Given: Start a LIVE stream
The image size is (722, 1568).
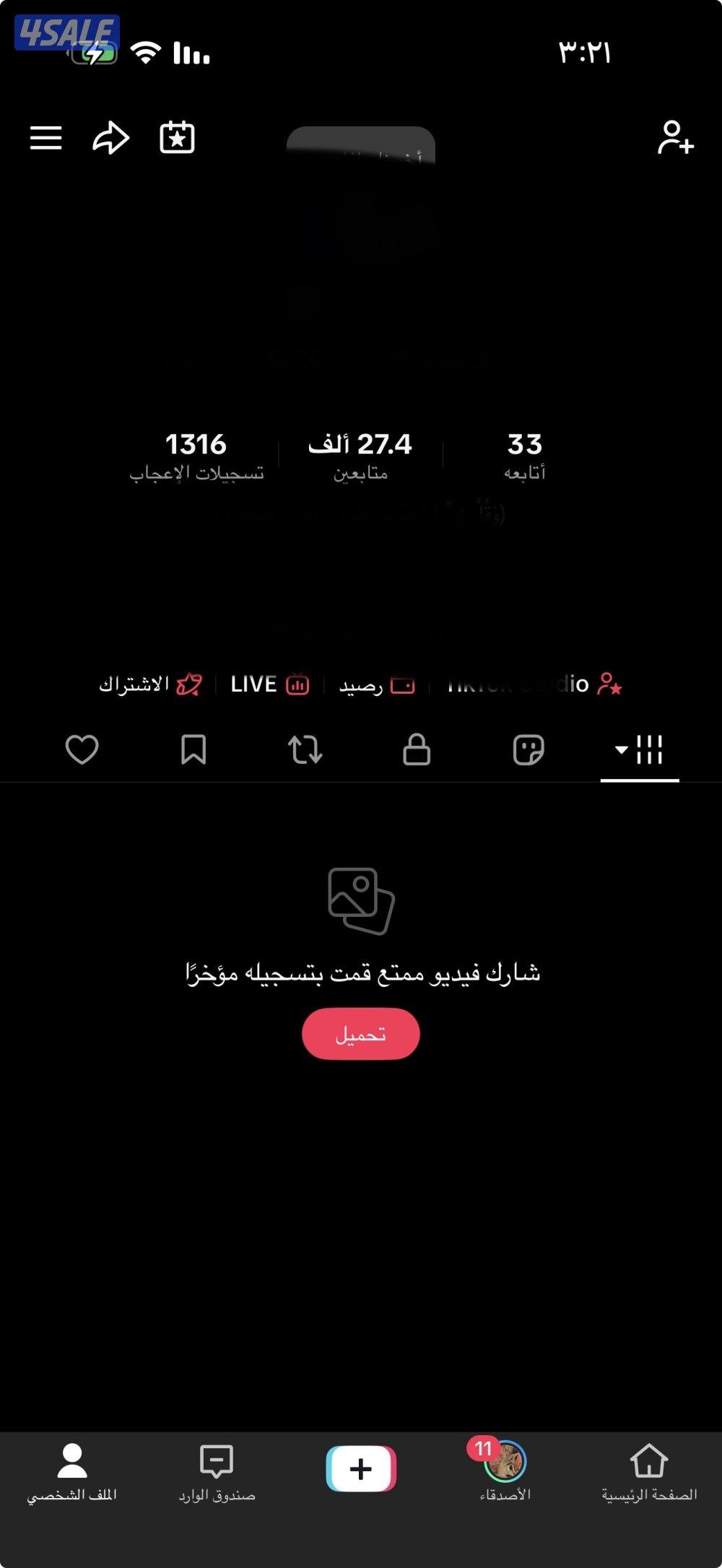Looking at the screenshot, I should click(x=269, y=684).
